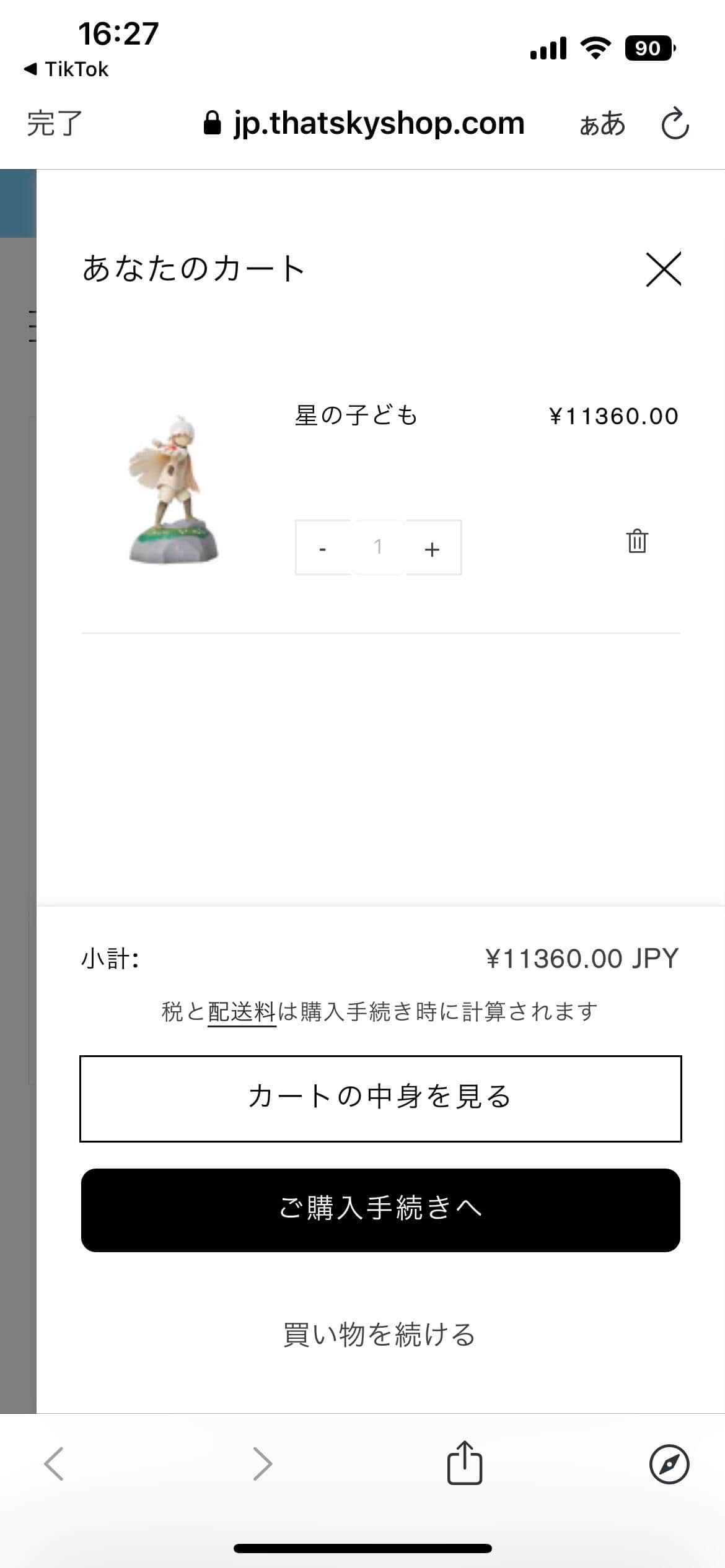725x1568 pixels.
Task: Open the 星の子ども product image
Action: click(x=174, y=489)
